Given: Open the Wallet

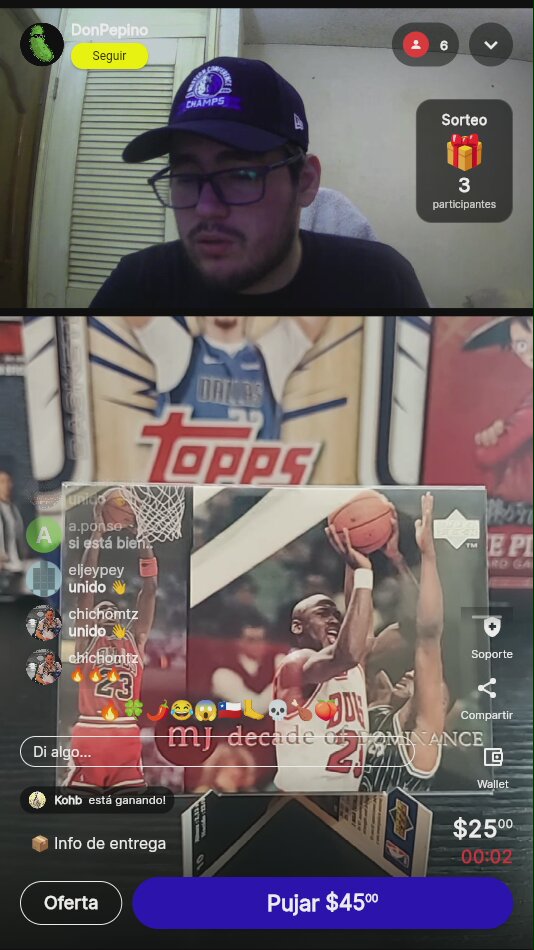Looking at the screenshot, I should point(493,768).
